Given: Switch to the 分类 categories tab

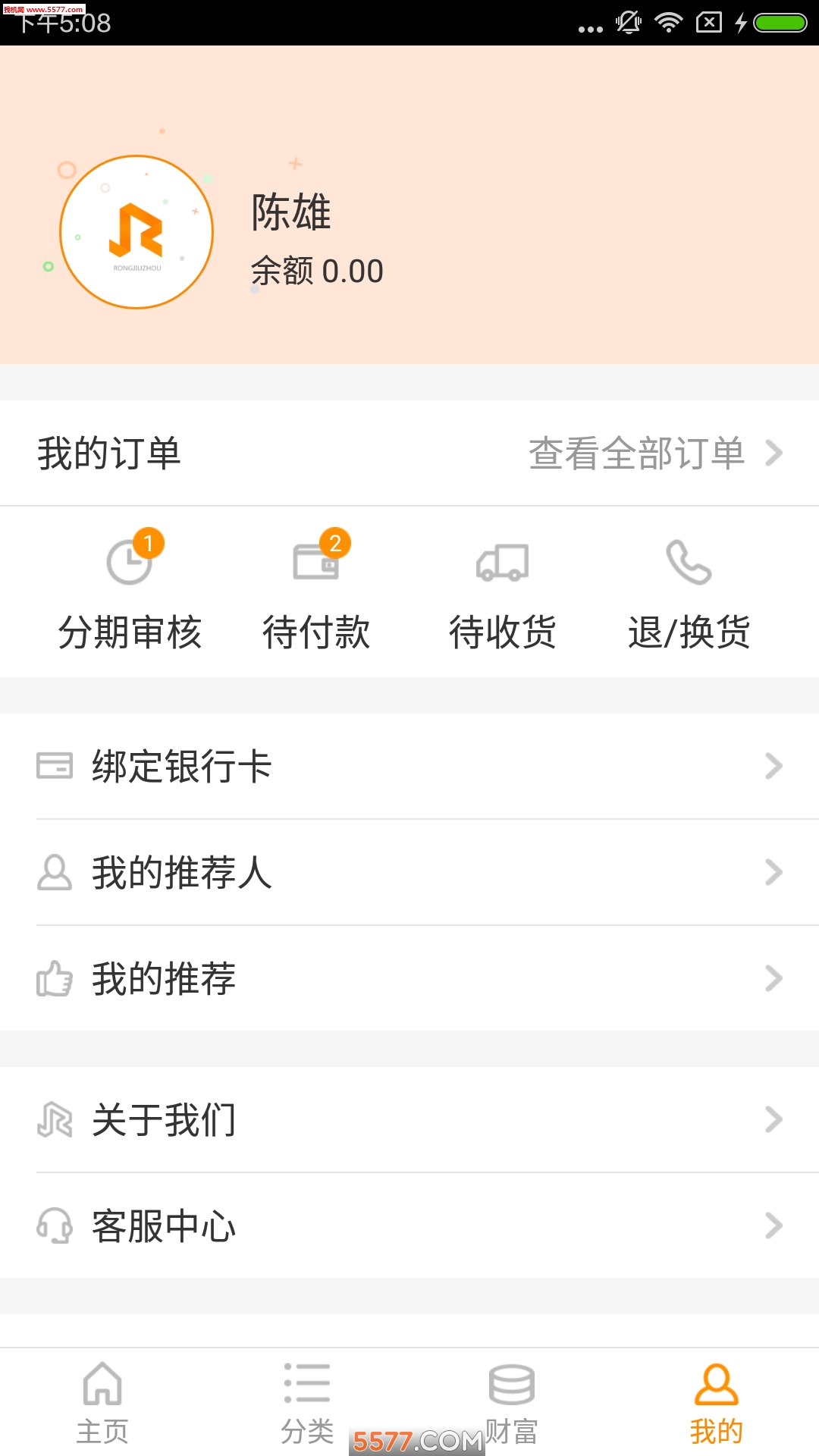Looking at the screenshot, I should pos(307,1403).
